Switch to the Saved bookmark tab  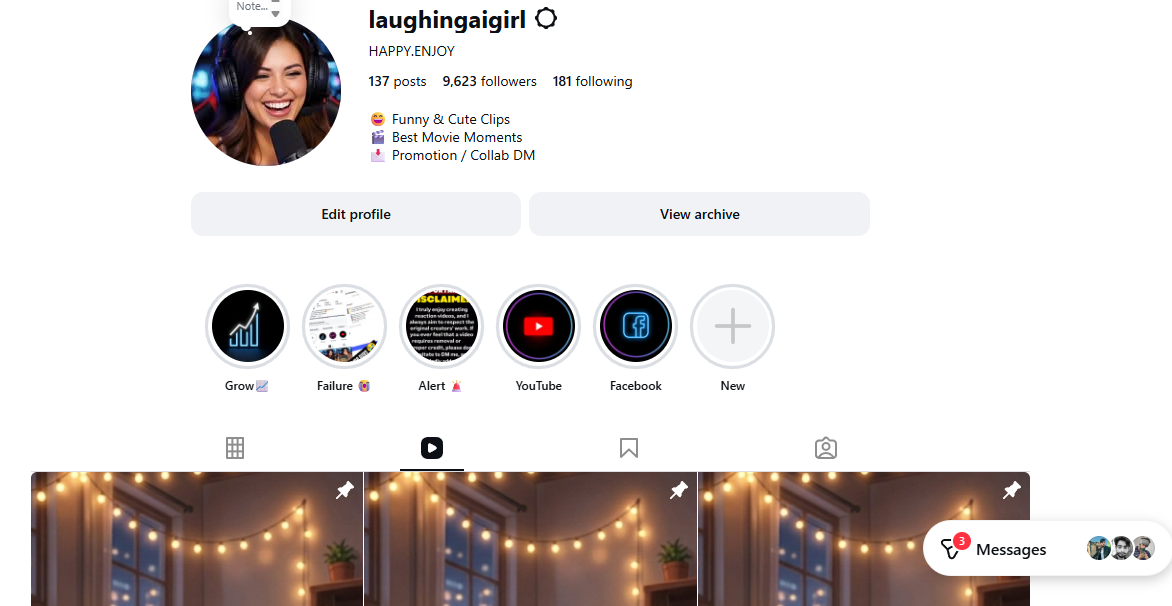point(628,448)
